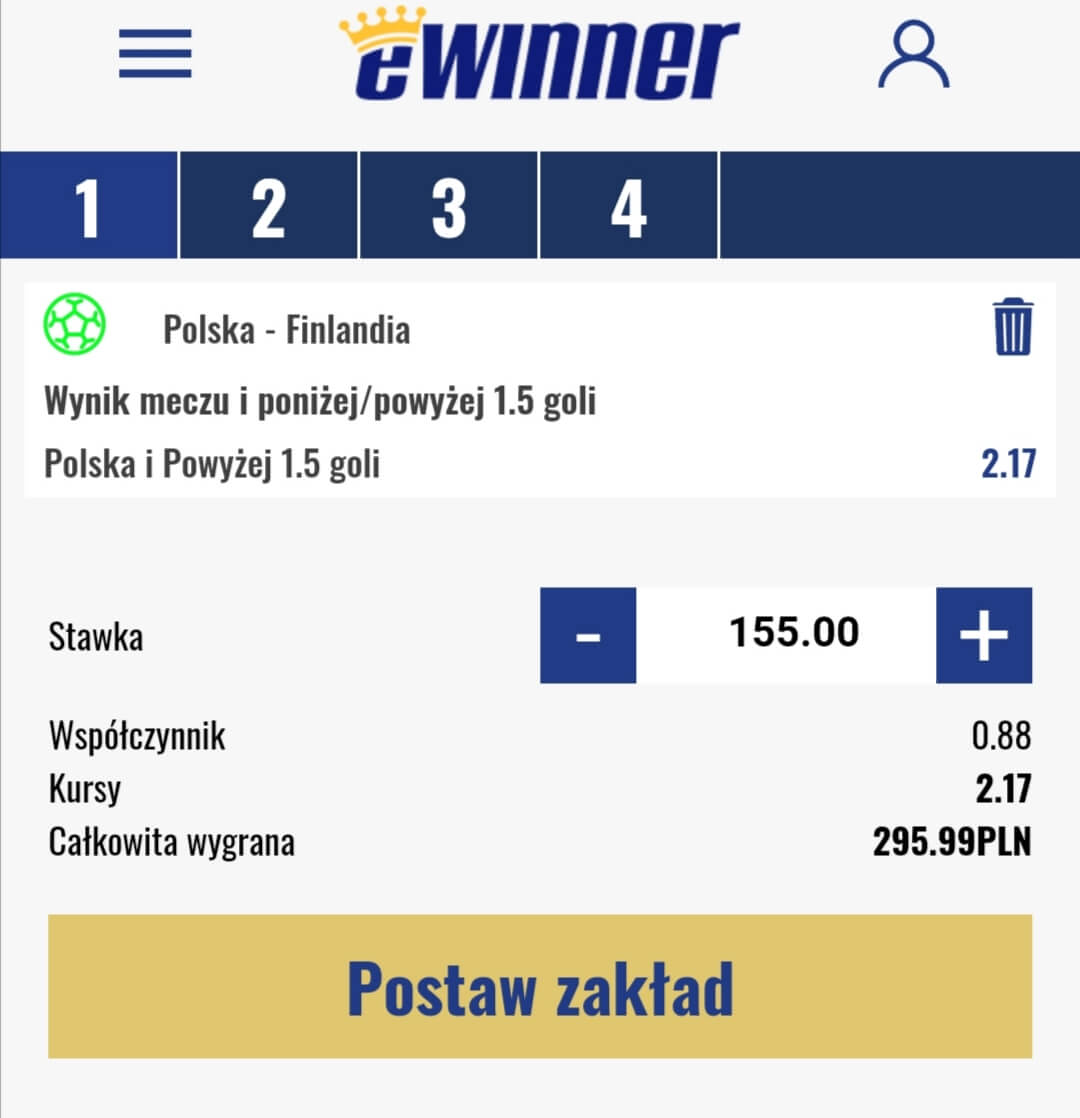Switch to bet slip tab 3
The image size is (1080, 1118).
click(448, 206)
